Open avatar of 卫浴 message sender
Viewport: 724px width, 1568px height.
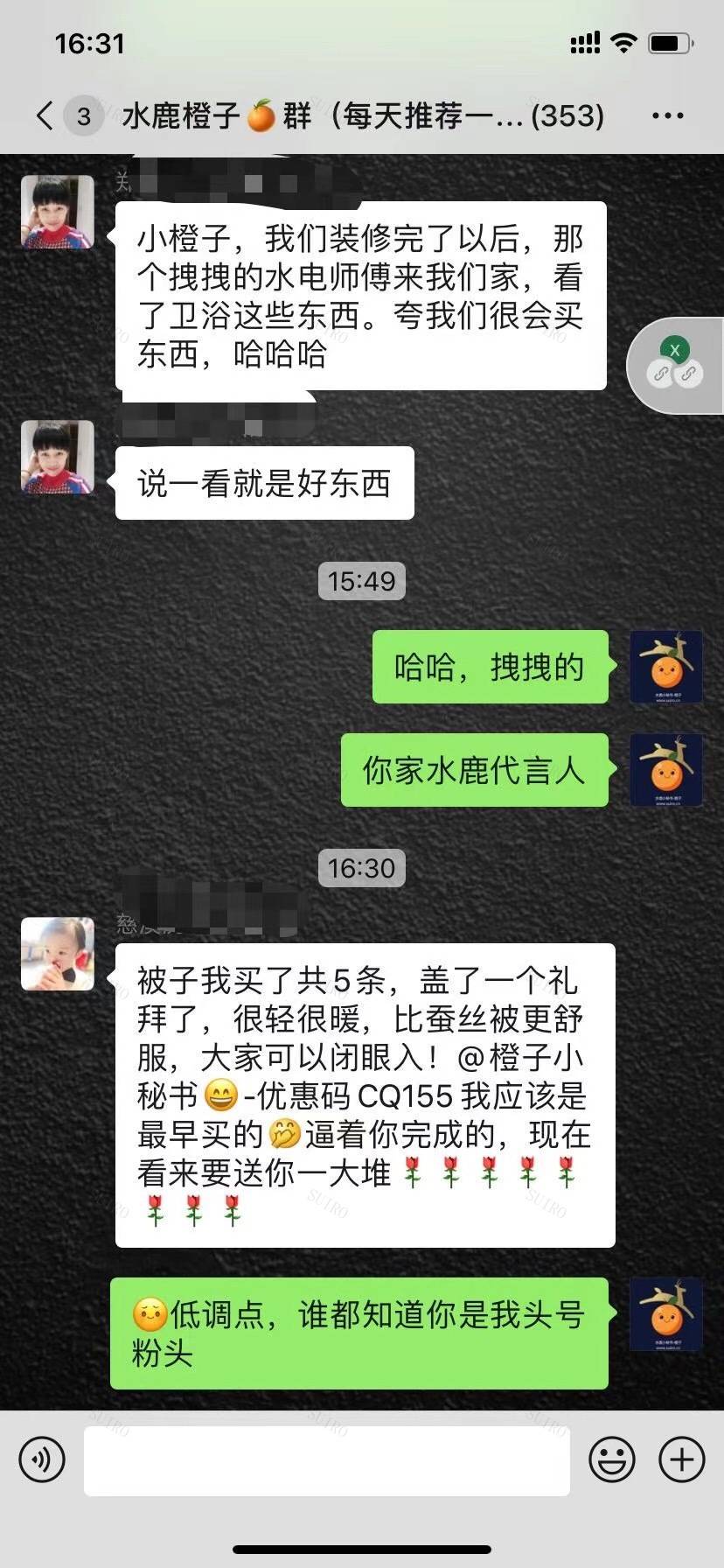click(58, 212)
